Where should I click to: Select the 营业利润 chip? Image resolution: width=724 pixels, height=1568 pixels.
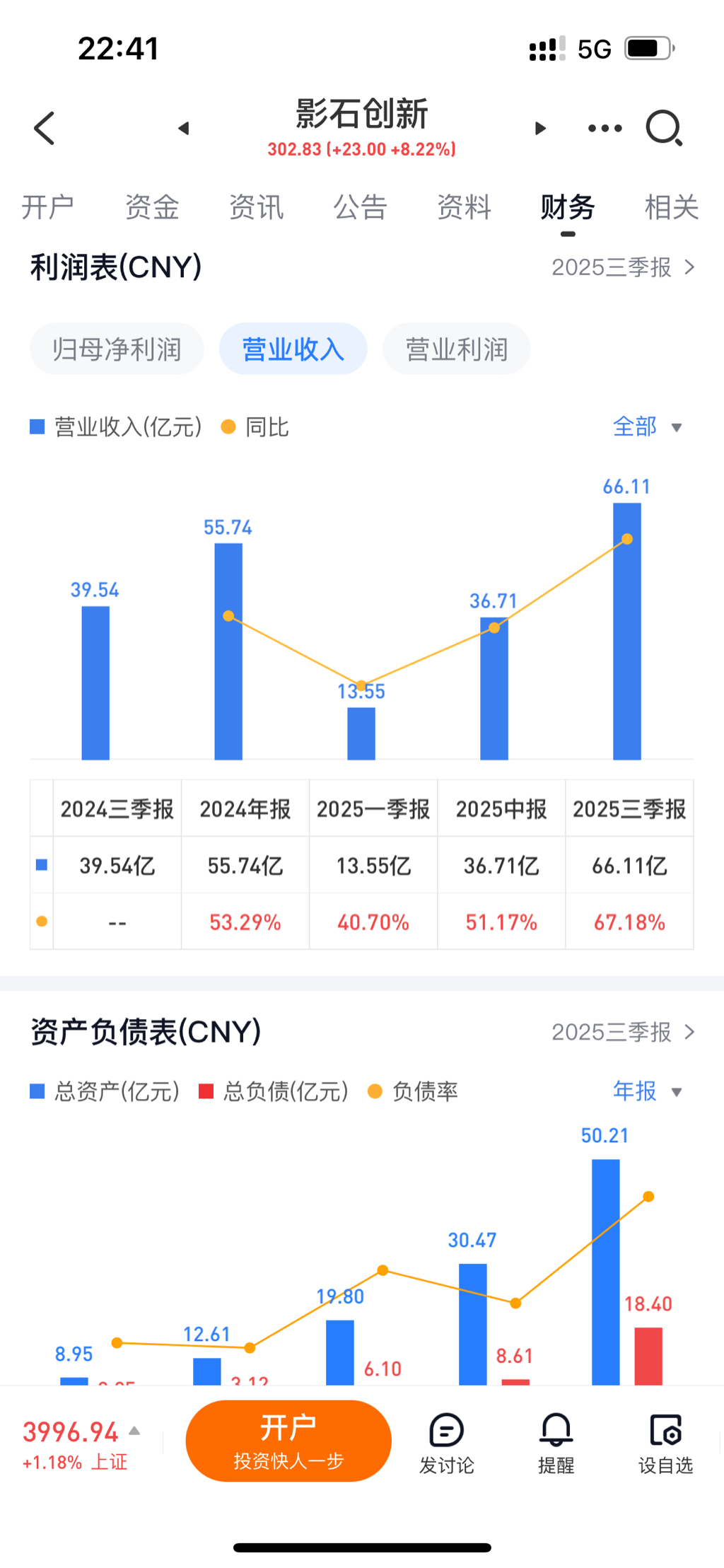pos(456,349)
